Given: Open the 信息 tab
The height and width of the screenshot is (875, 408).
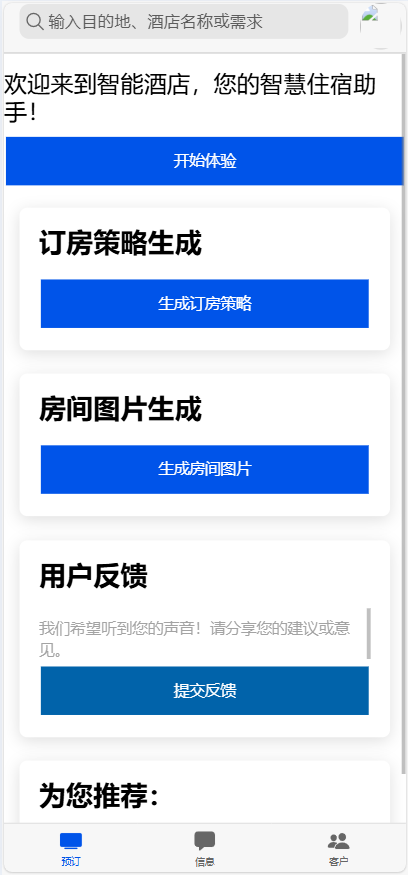Looking at the screenshot, I should 204,849.
